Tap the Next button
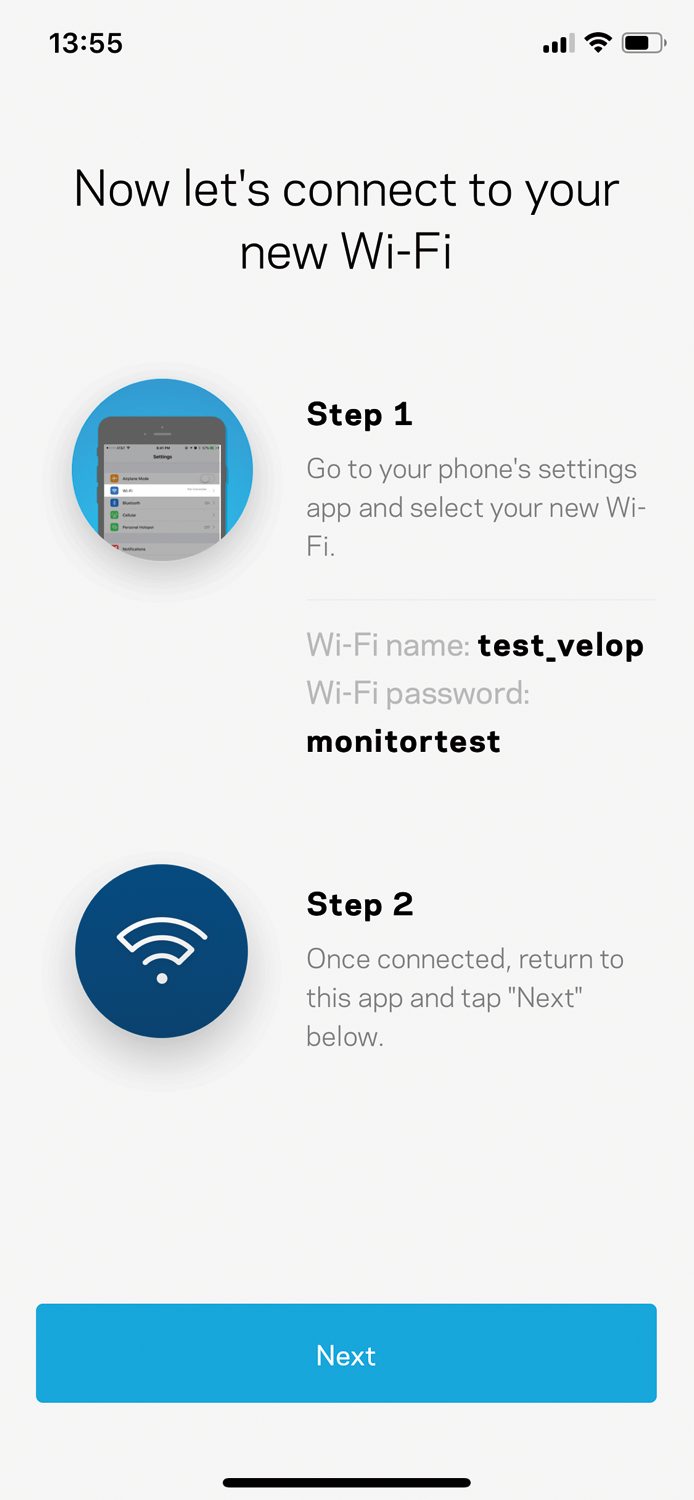 (346, 1353)
